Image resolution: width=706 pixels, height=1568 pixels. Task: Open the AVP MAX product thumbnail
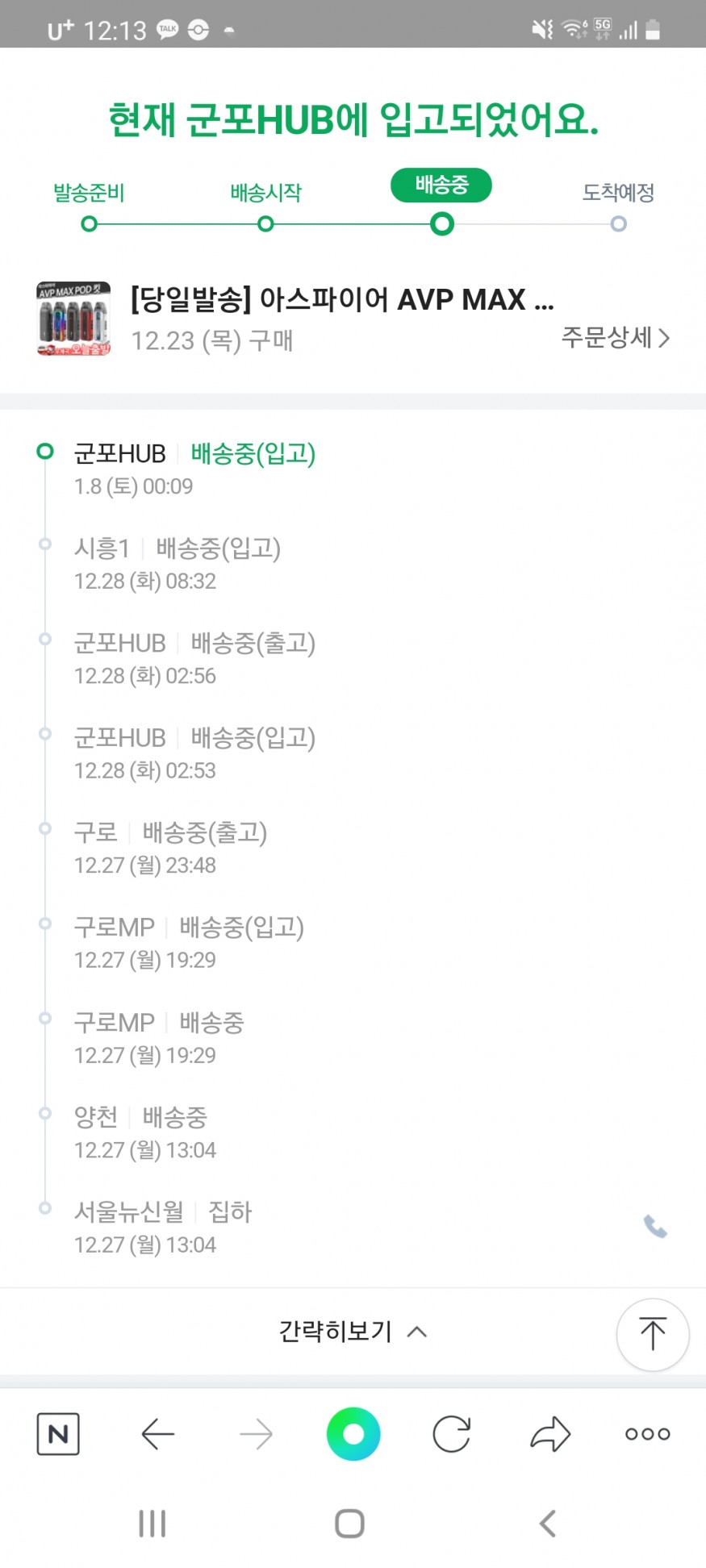73,319
